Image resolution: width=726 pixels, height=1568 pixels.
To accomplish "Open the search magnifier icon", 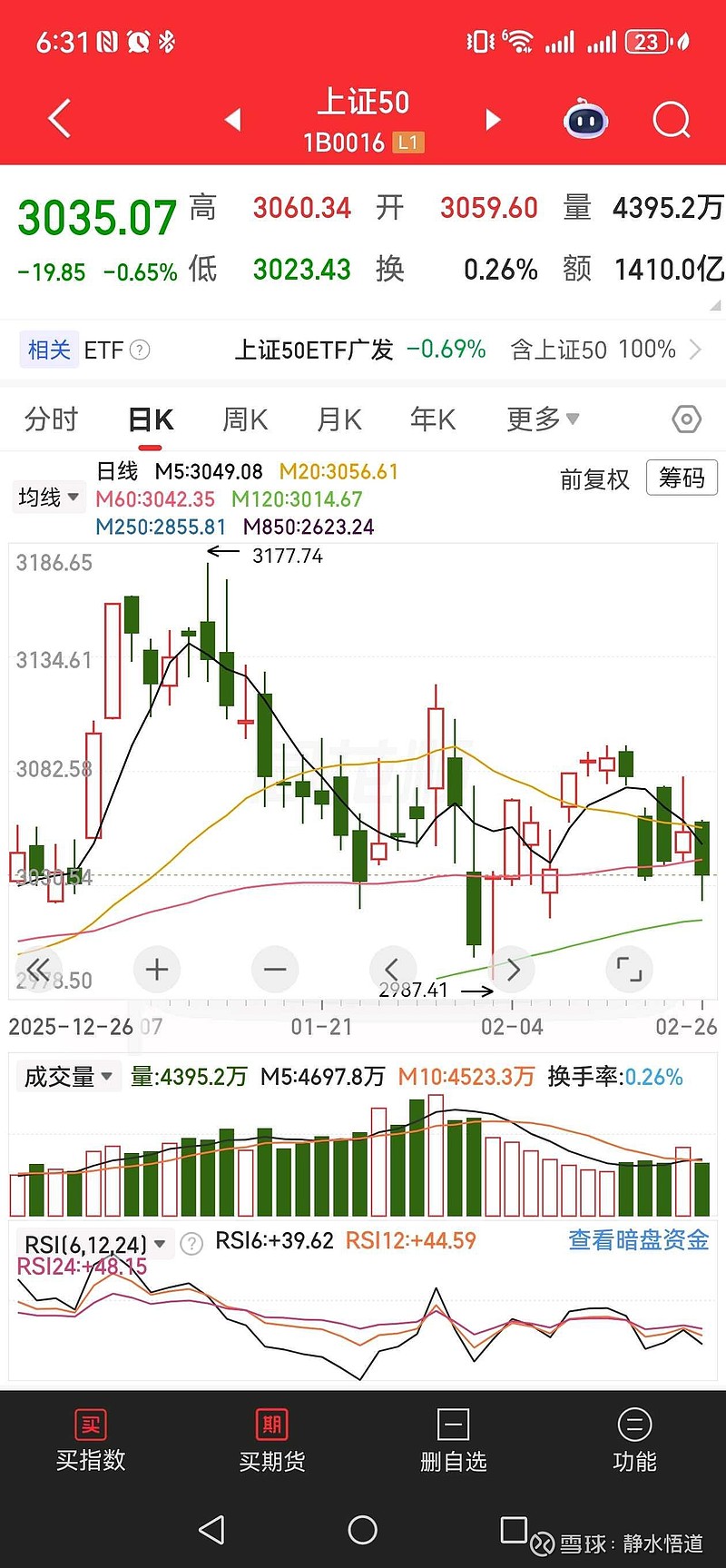I will click(x=671, y=119).
